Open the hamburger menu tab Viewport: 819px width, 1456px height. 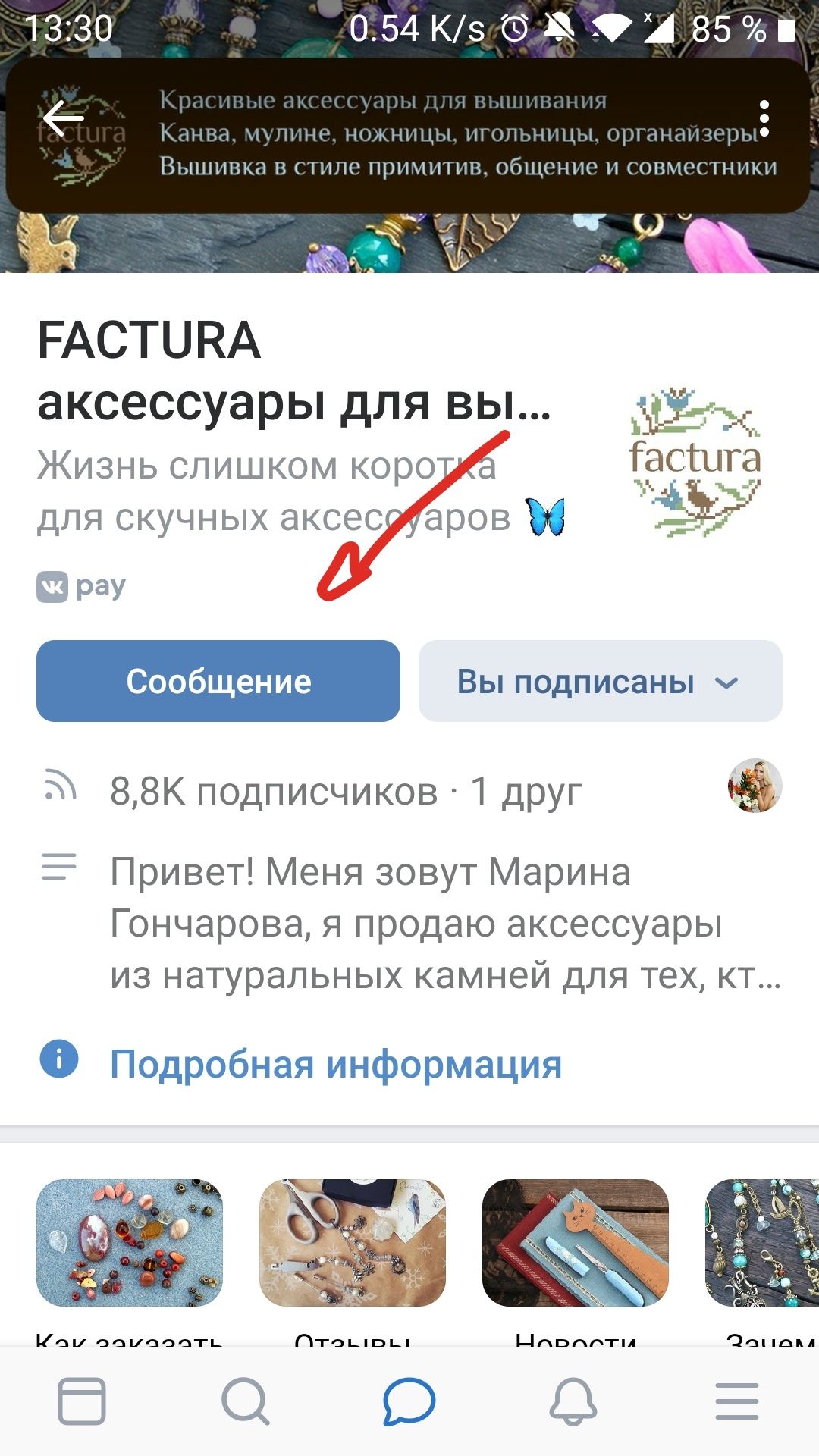737,1401
